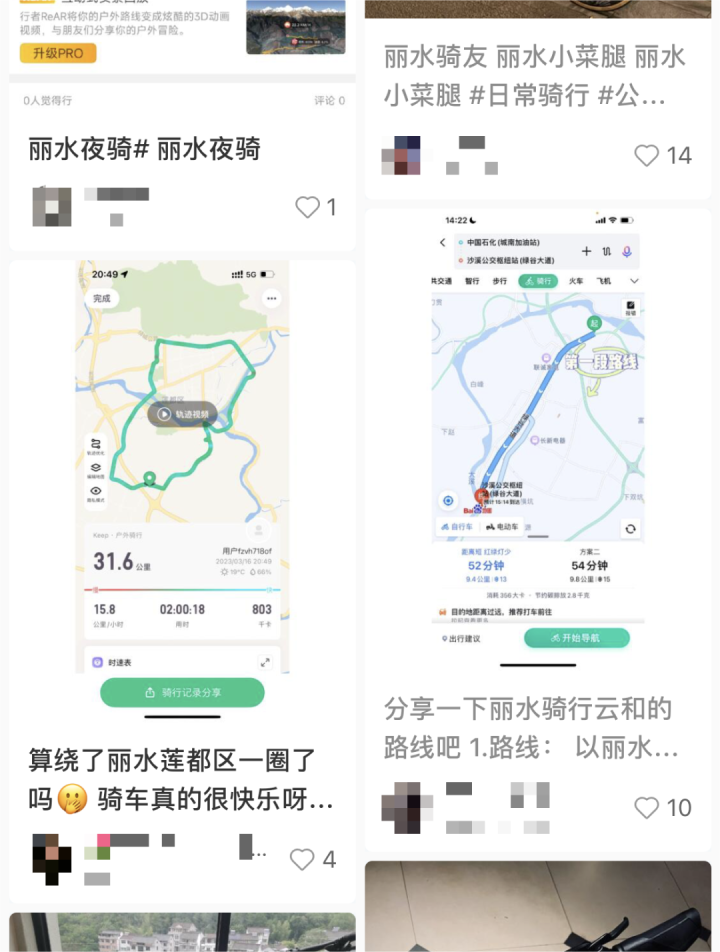
Task: Like the 算绕了丽水莲都区一圈了吗 post
Action: pyautogui.click(x=302, y=859)
